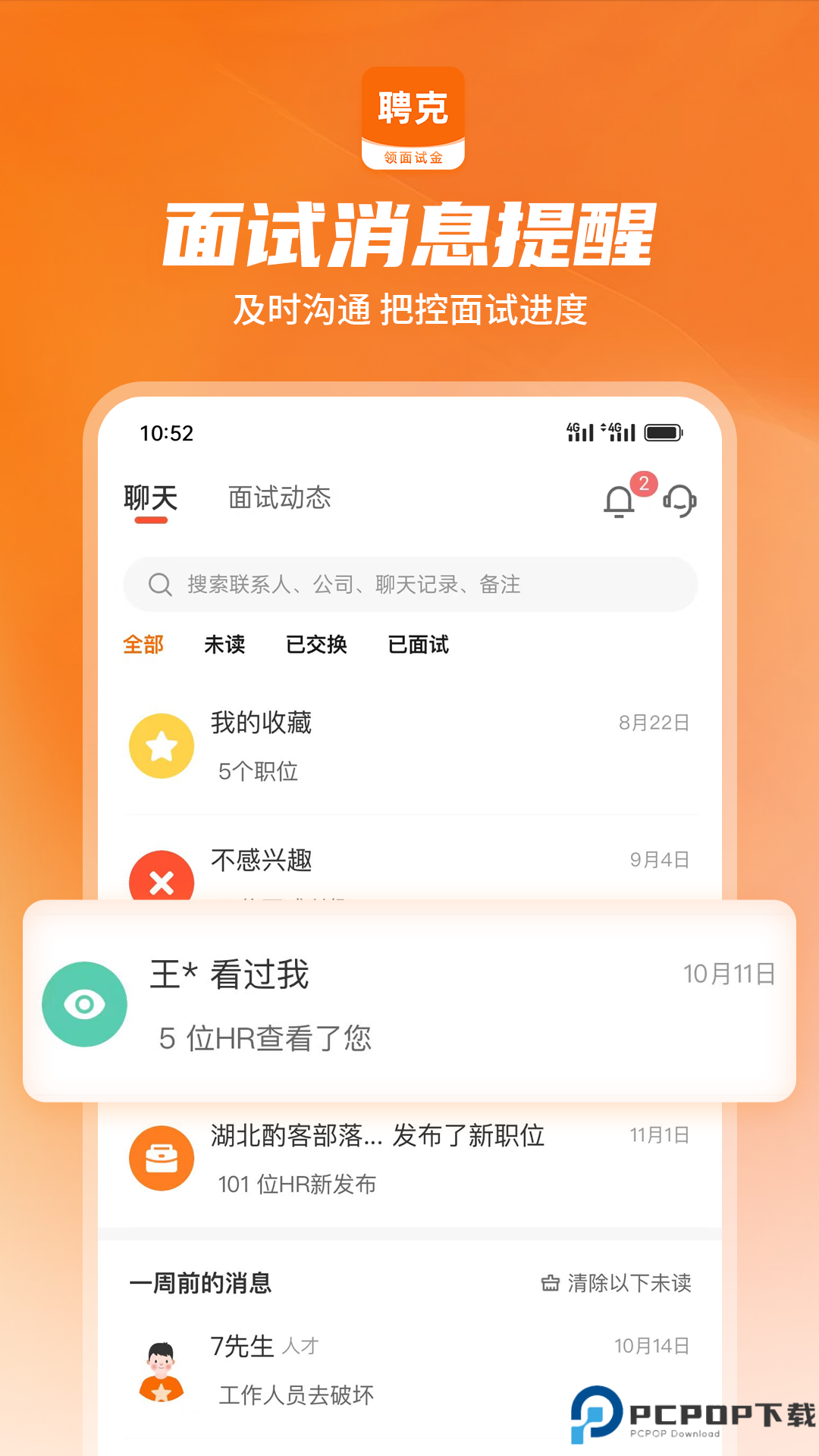The image size is (819, 1456).
Task: Tap the search input field
Action: tap(409, 584)
